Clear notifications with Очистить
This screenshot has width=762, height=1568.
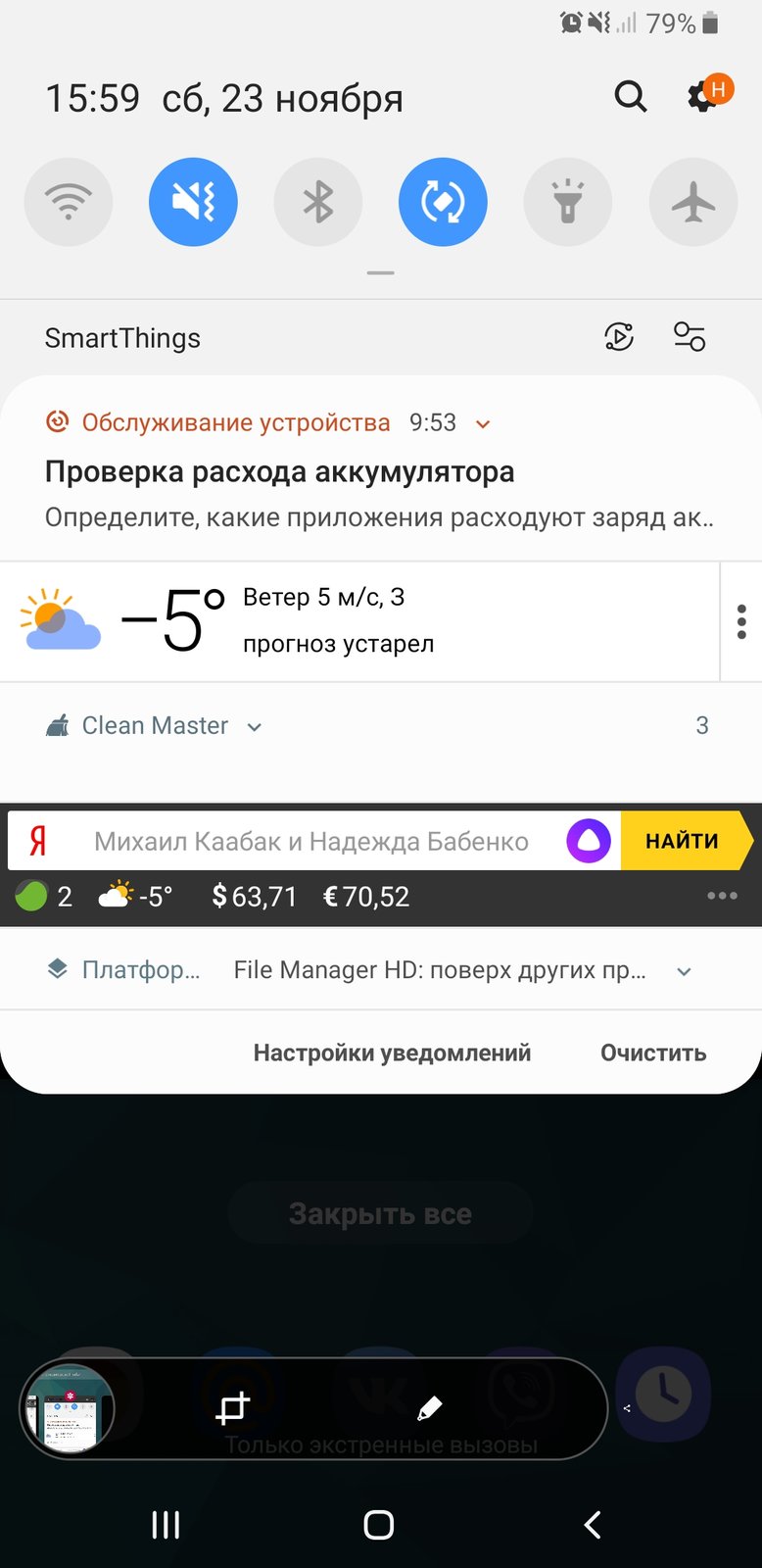pos(653,1053)
